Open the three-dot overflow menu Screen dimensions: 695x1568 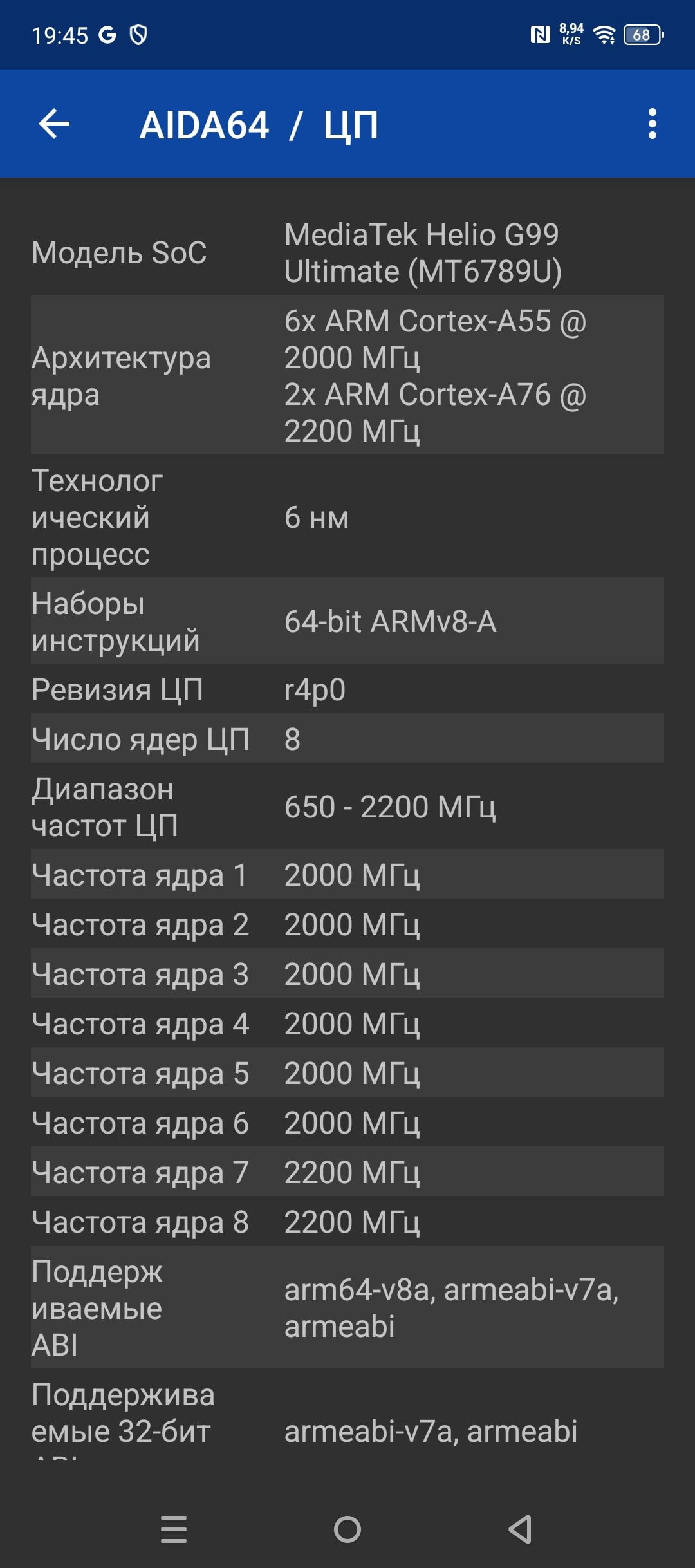tap(653, 124)
